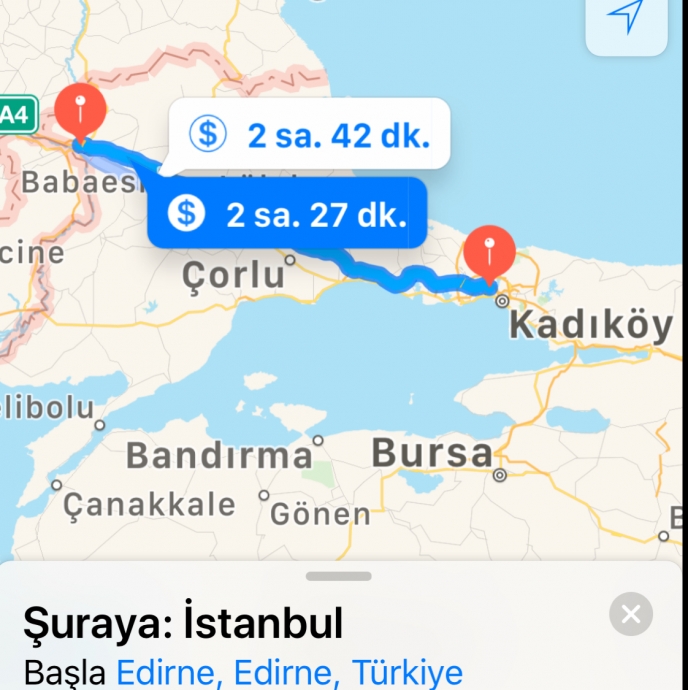Image resolution: width=688 pixels, height=690 pixels.
Task: Expand the directions card using its grabber handle
Action: 339,576
